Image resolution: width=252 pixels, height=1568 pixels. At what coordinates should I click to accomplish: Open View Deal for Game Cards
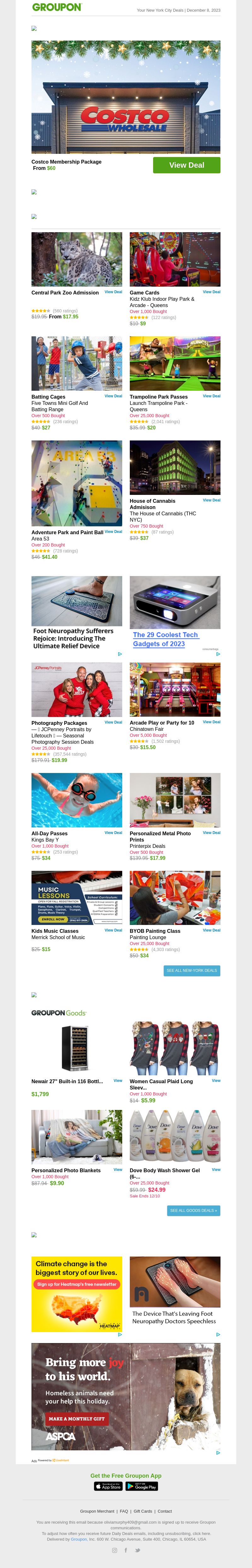pyautogui.click(x=211, y=292)
